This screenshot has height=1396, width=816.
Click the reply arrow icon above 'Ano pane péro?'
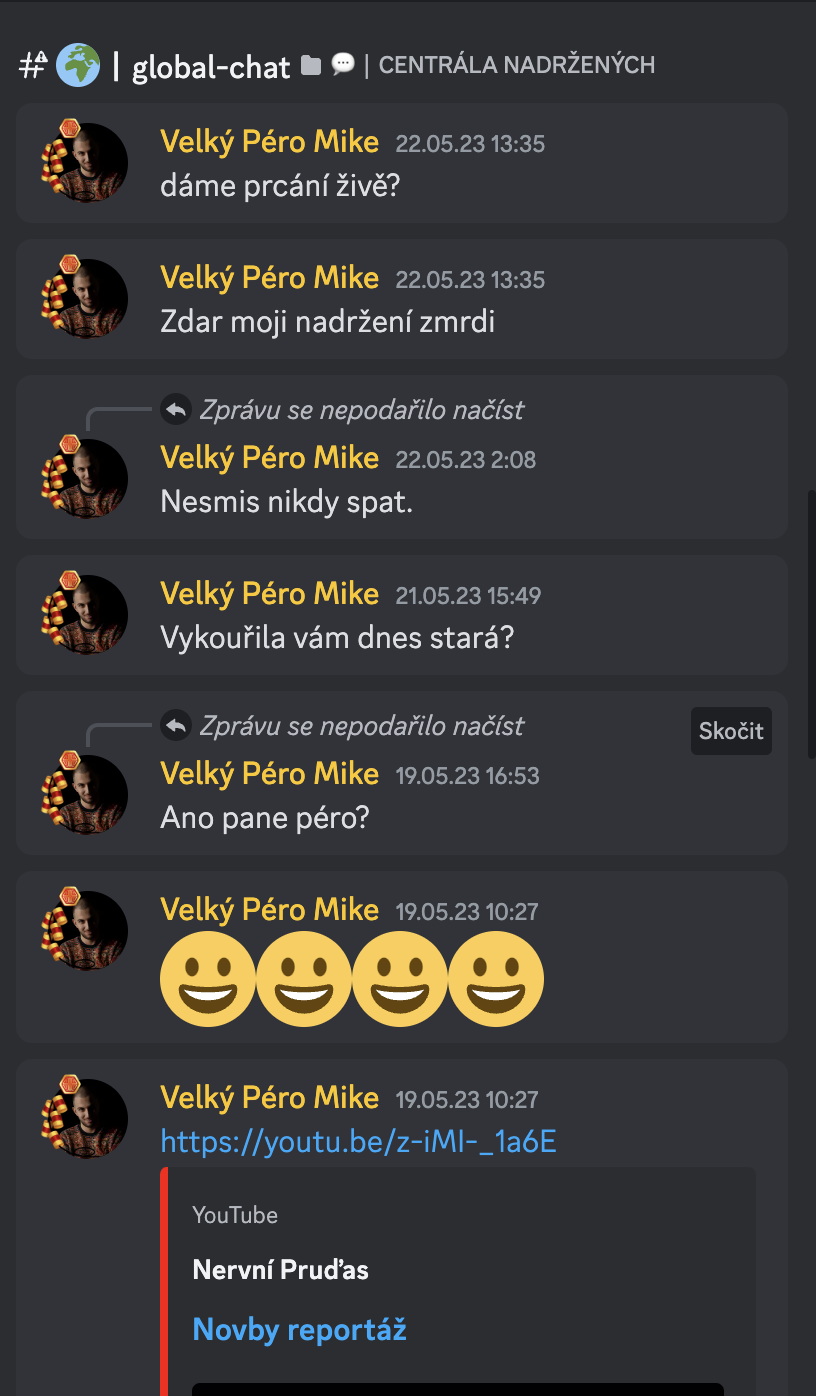click(x=176, y=725)
